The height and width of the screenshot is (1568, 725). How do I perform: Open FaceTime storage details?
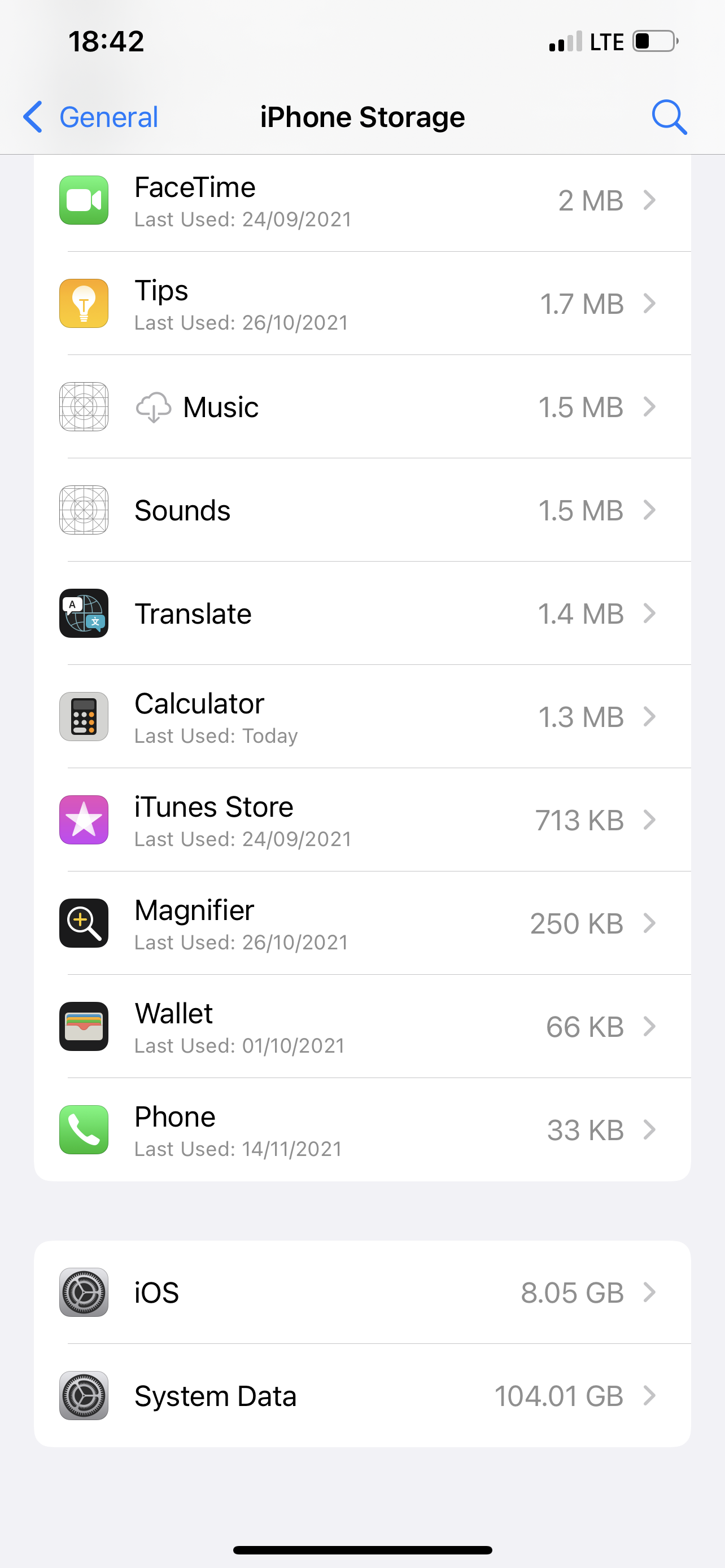(362, 201)
